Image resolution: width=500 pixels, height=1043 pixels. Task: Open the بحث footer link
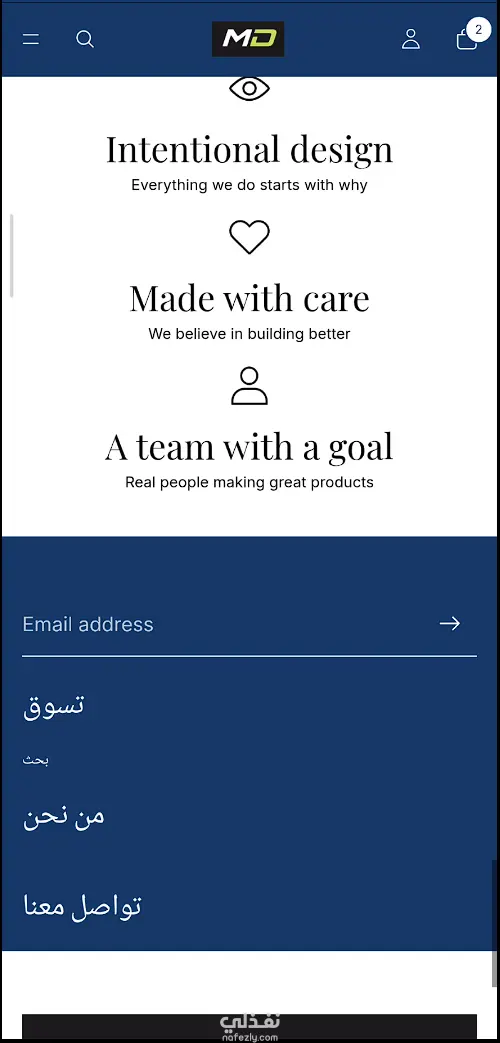click(x=36, y=760)
